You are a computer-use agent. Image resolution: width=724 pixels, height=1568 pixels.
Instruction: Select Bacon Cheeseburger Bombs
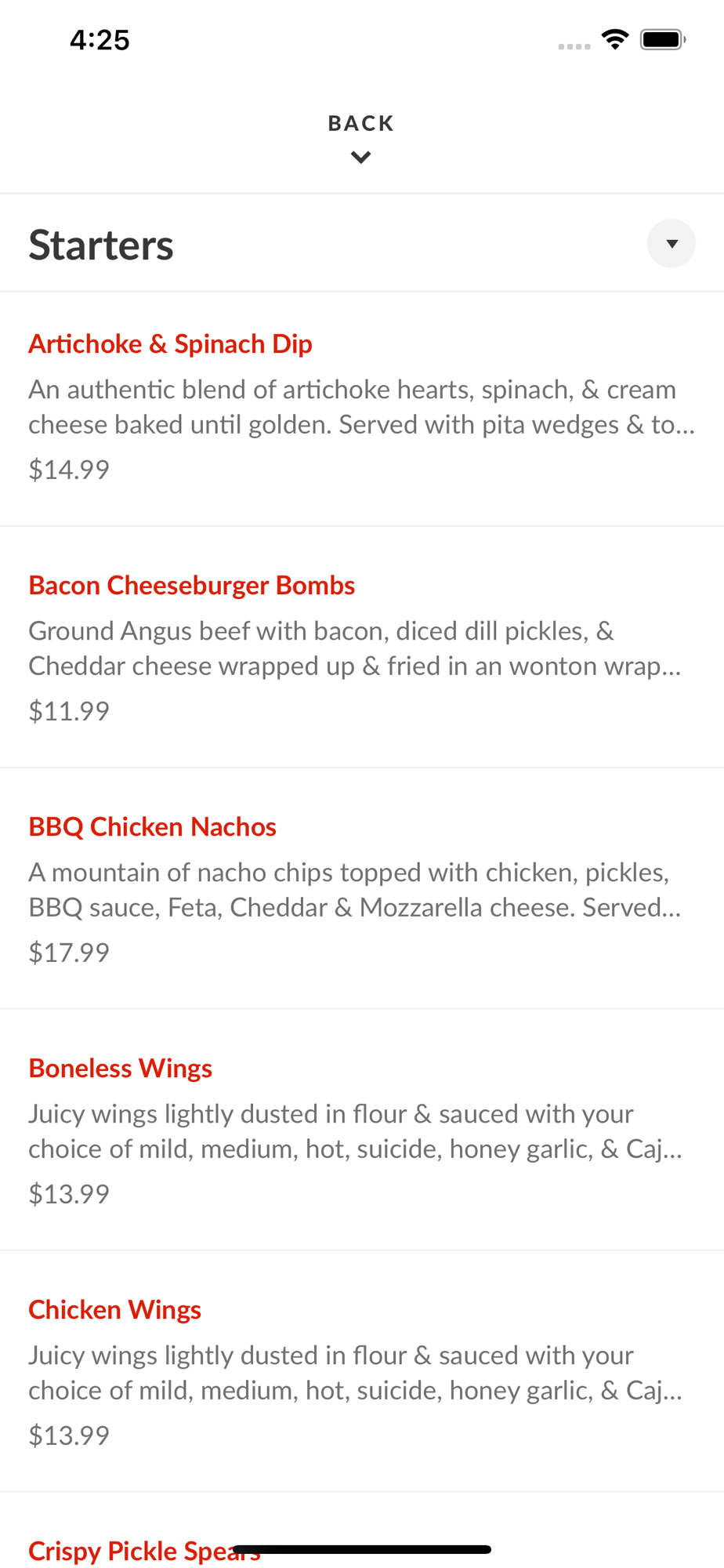362,647
